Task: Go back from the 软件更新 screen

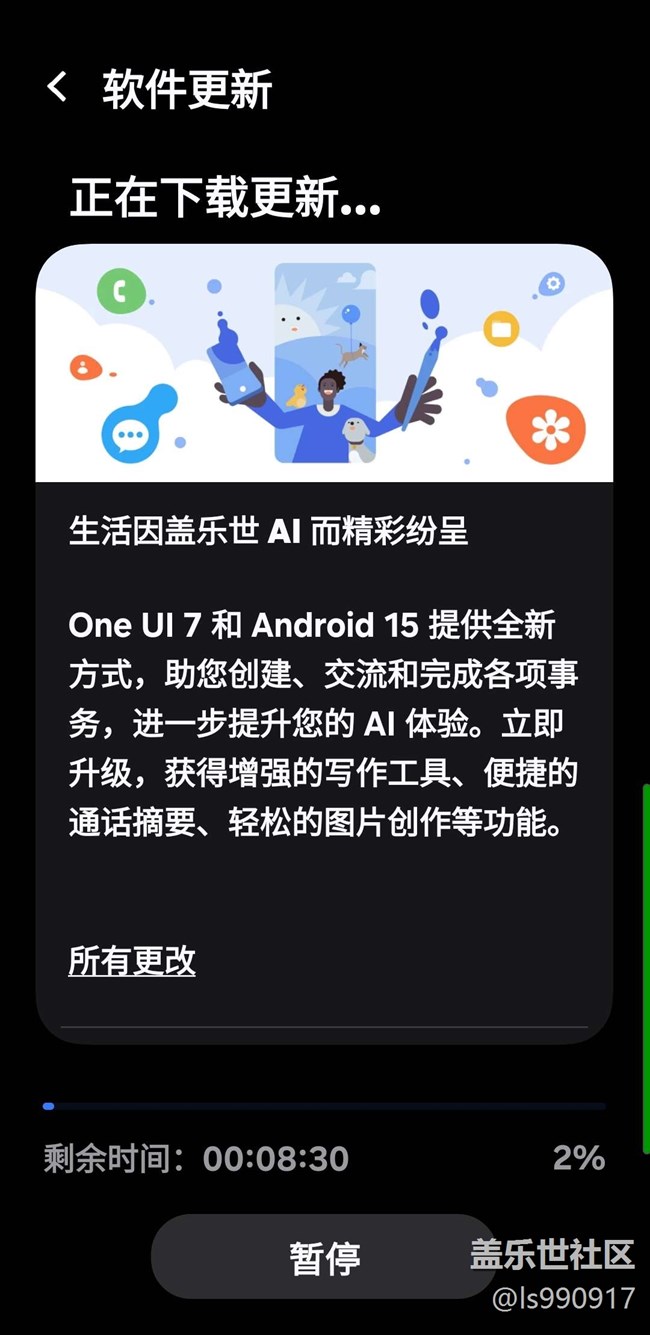Action: [57, 88]
